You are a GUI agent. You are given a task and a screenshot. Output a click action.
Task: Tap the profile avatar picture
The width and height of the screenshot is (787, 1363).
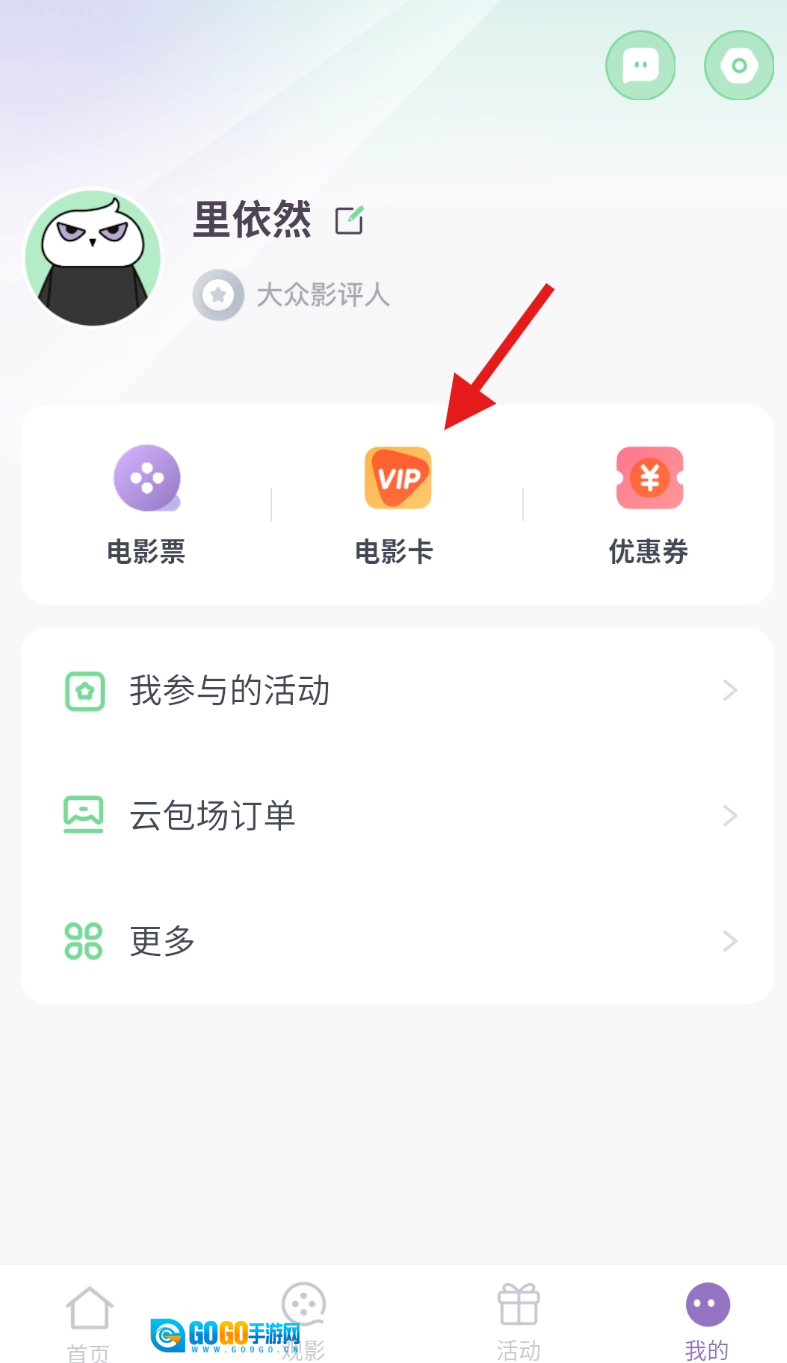[93, 258]
